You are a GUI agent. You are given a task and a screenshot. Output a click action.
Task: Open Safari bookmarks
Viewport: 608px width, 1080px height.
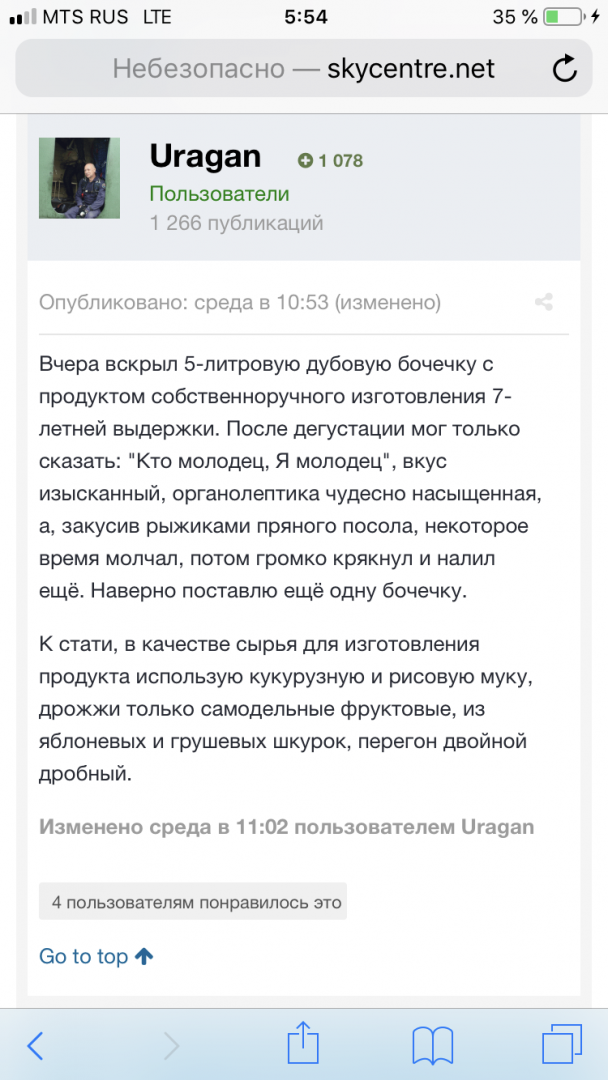point(432,1046)
